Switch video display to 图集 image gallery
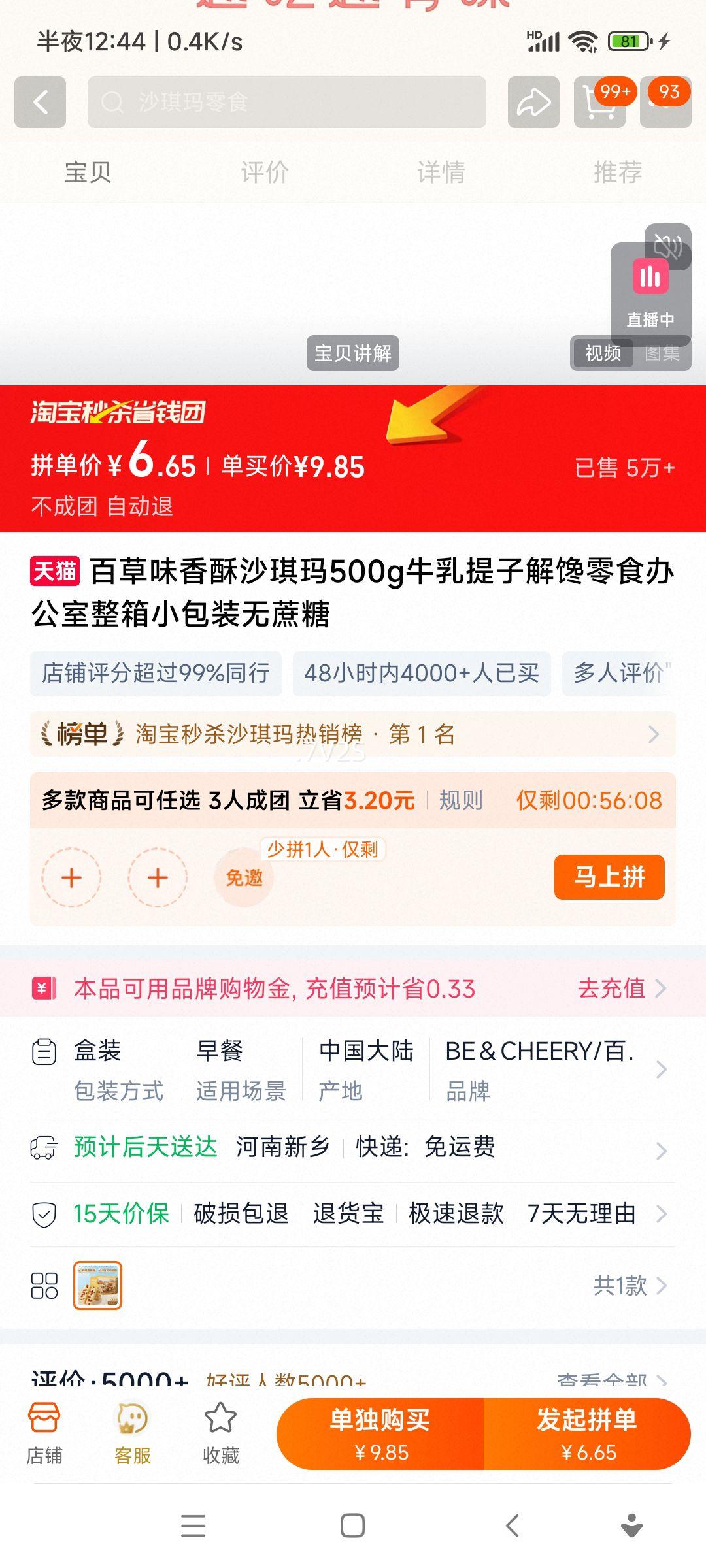Image resolution: width=706 pixels, height=1568 pixels. (662, 353)
